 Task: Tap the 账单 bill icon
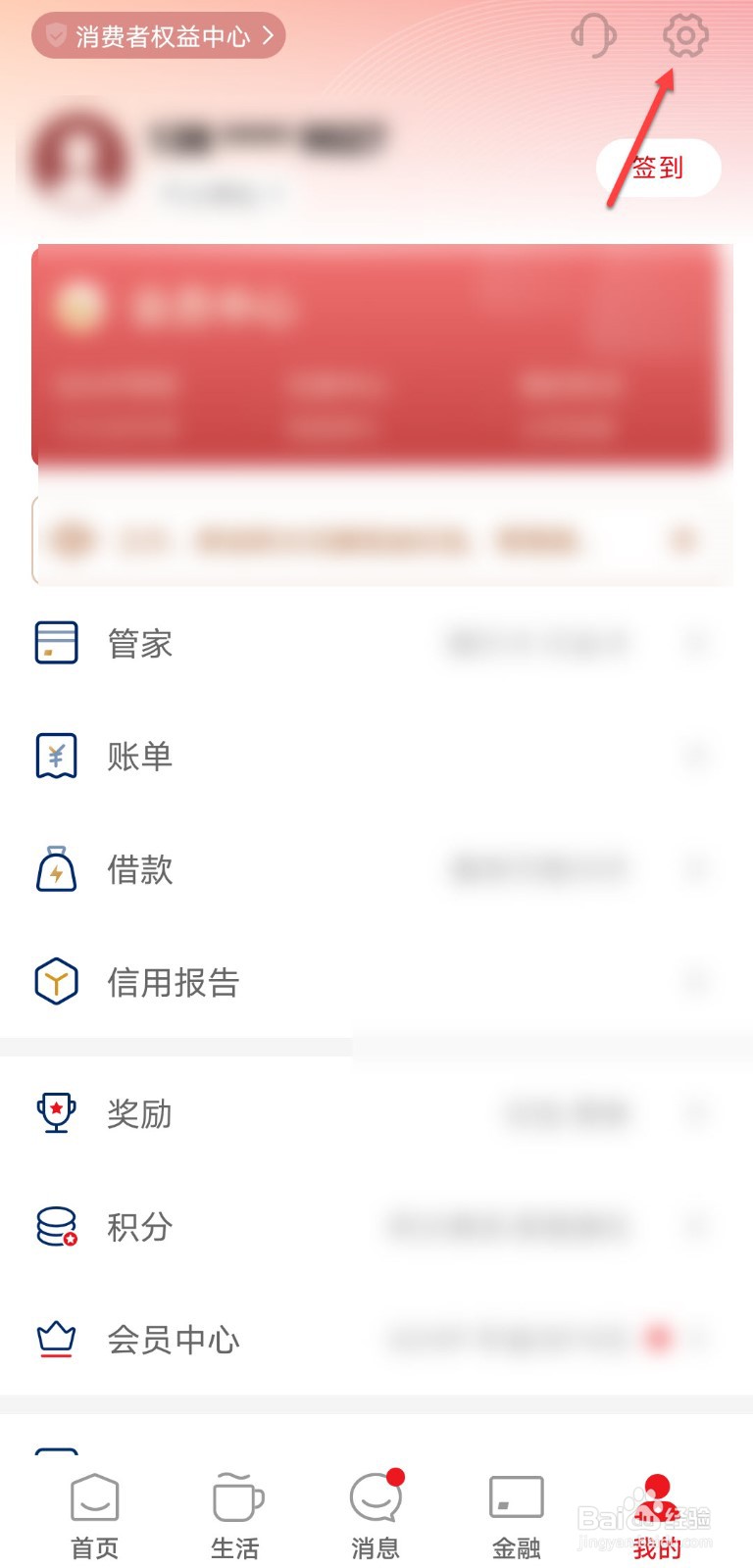56,756
